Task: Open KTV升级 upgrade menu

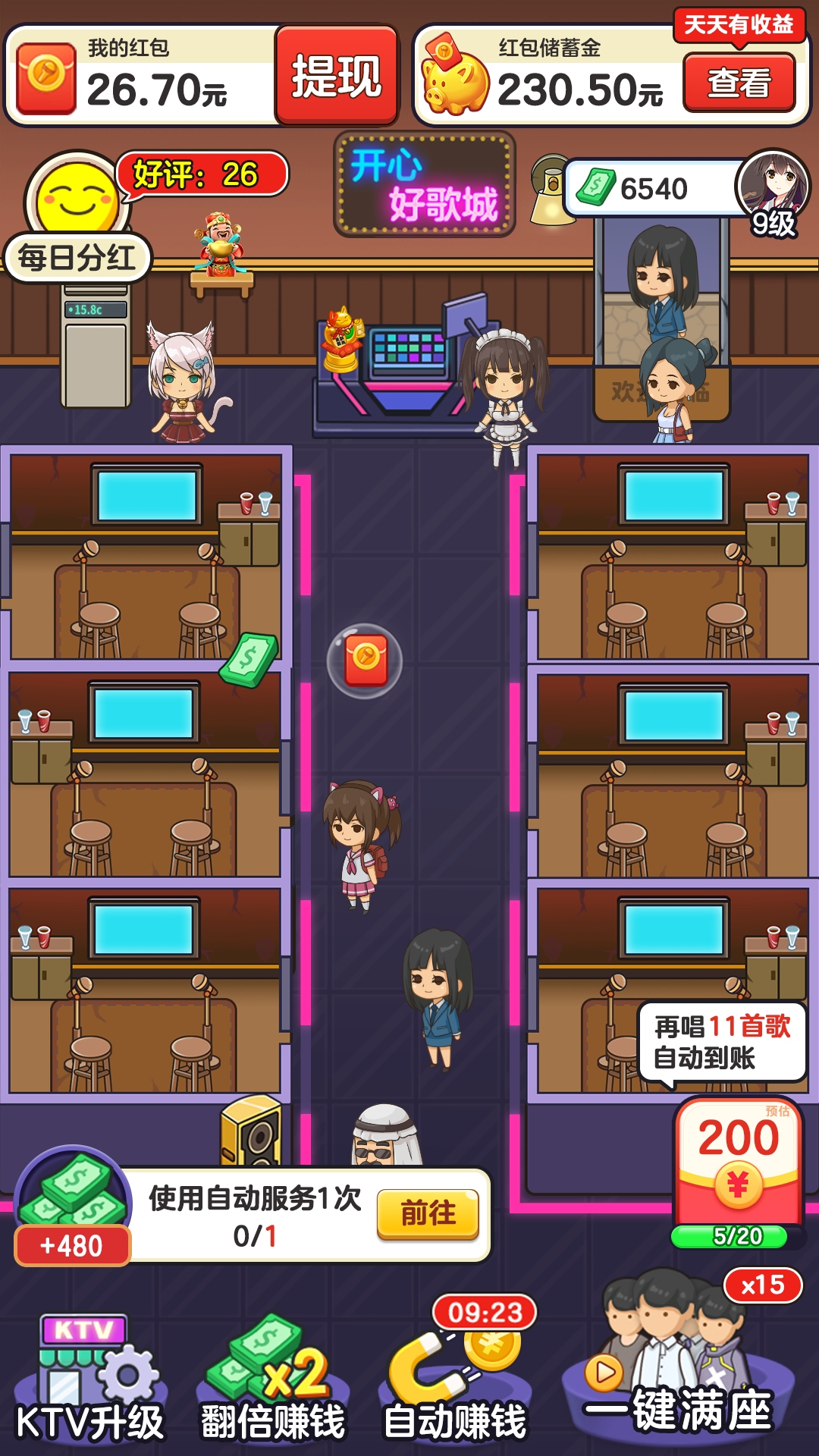Action: (89, 1380)
